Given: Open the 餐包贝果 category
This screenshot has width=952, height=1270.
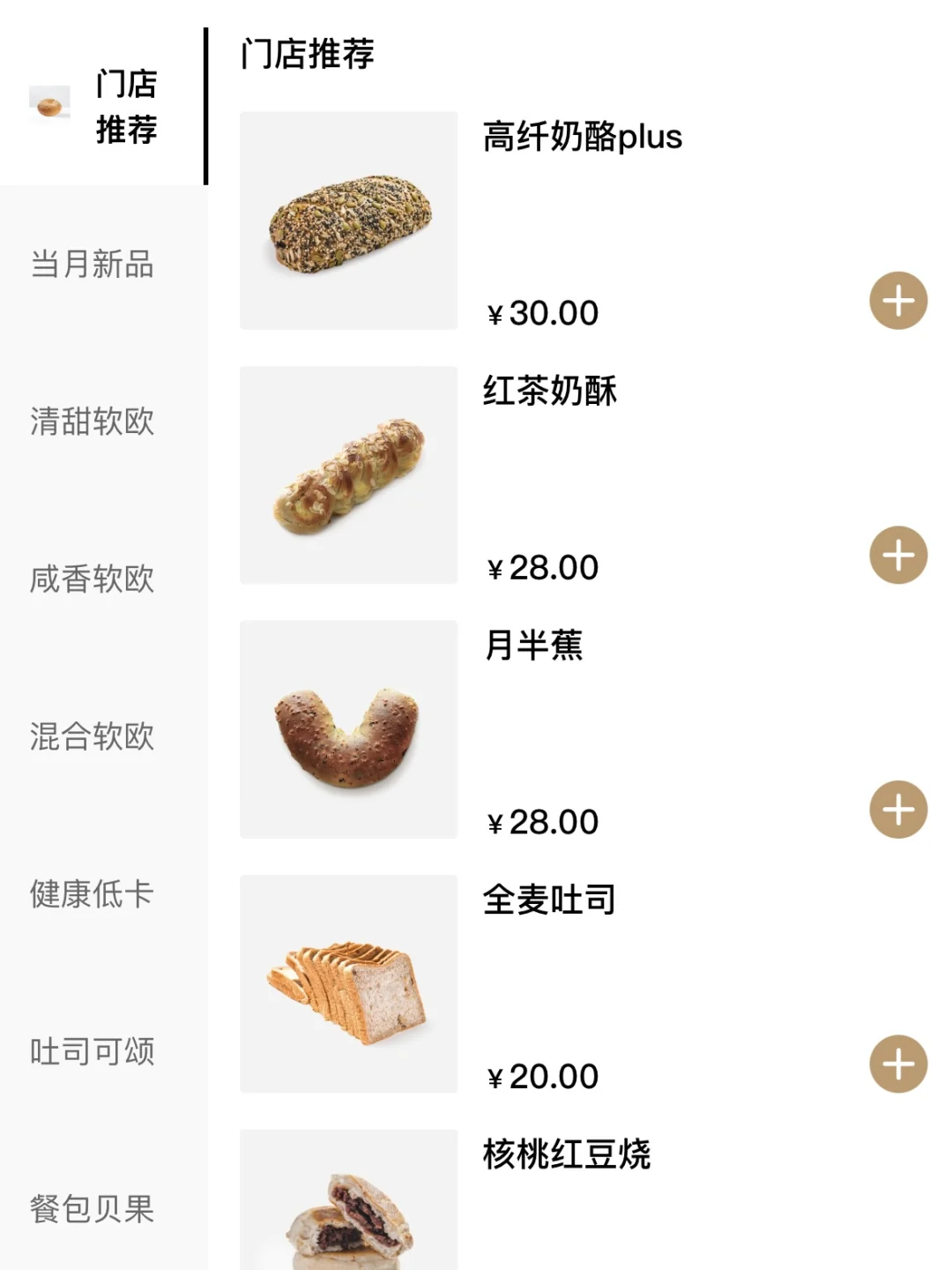Looking at the screenshot, I should click(104, 1209).
